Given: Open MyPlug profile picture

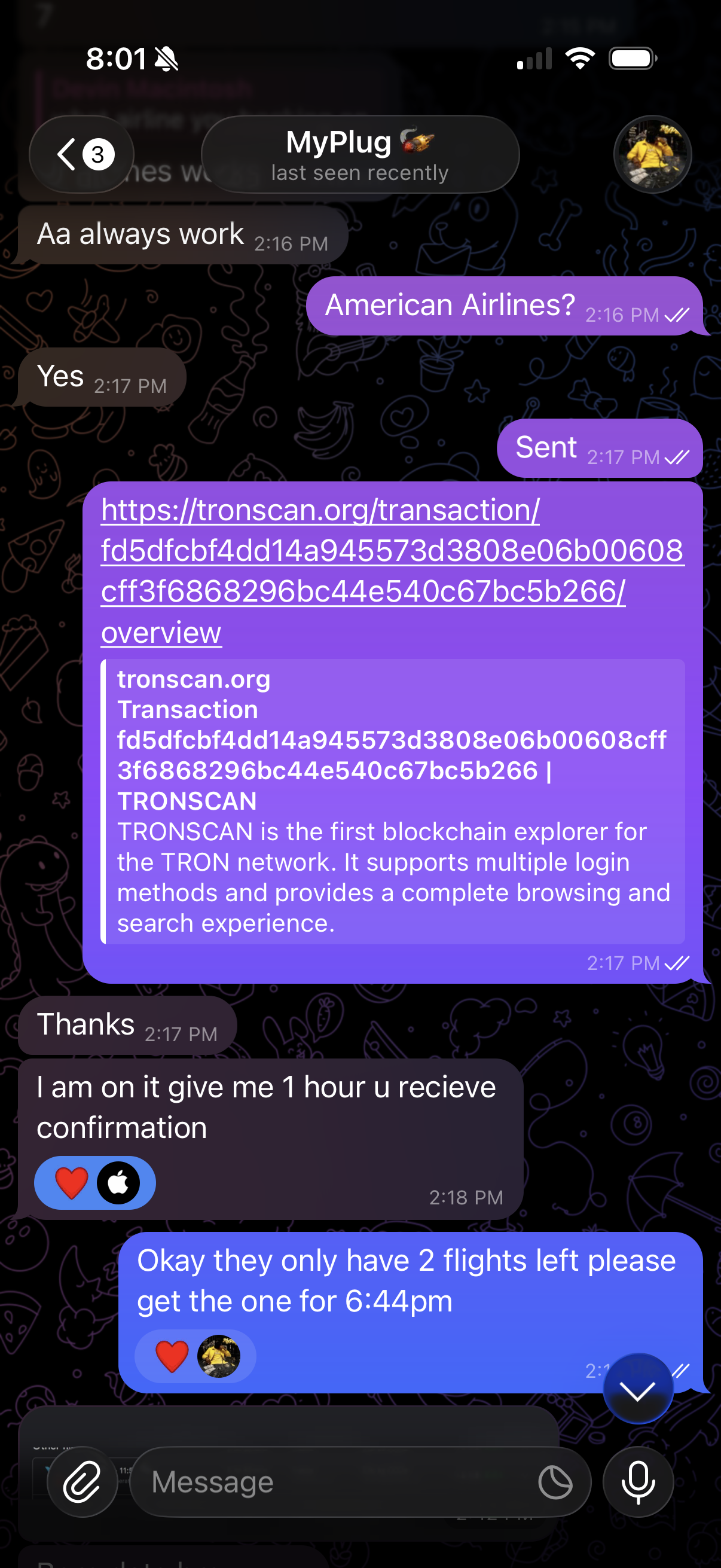Looking at the screenshot, I should tap(652, 154).
